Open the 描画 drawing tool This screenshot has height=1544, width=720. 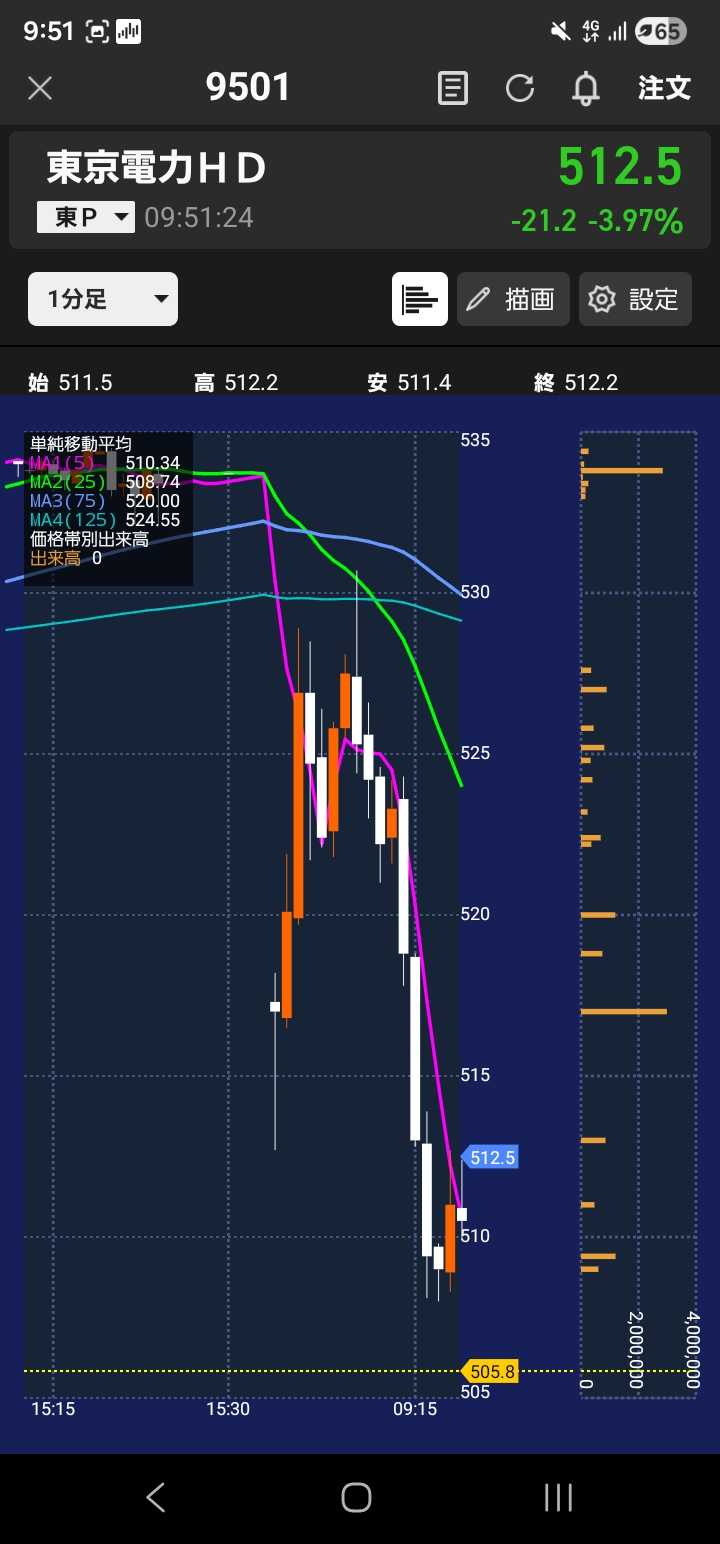pyautogui.click(x=513, y=299)
